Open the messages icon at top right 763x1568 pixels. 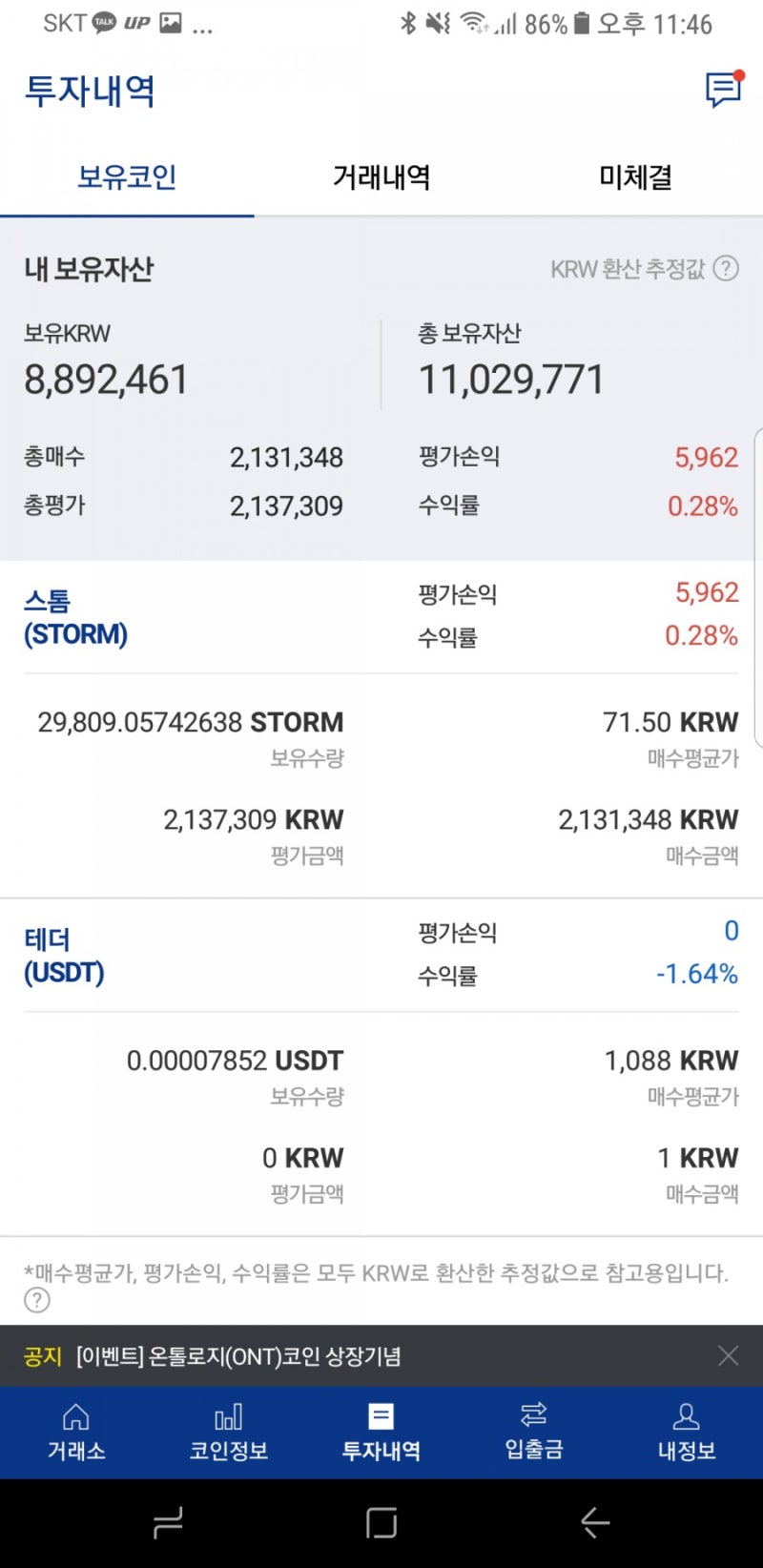click(723, 91)
